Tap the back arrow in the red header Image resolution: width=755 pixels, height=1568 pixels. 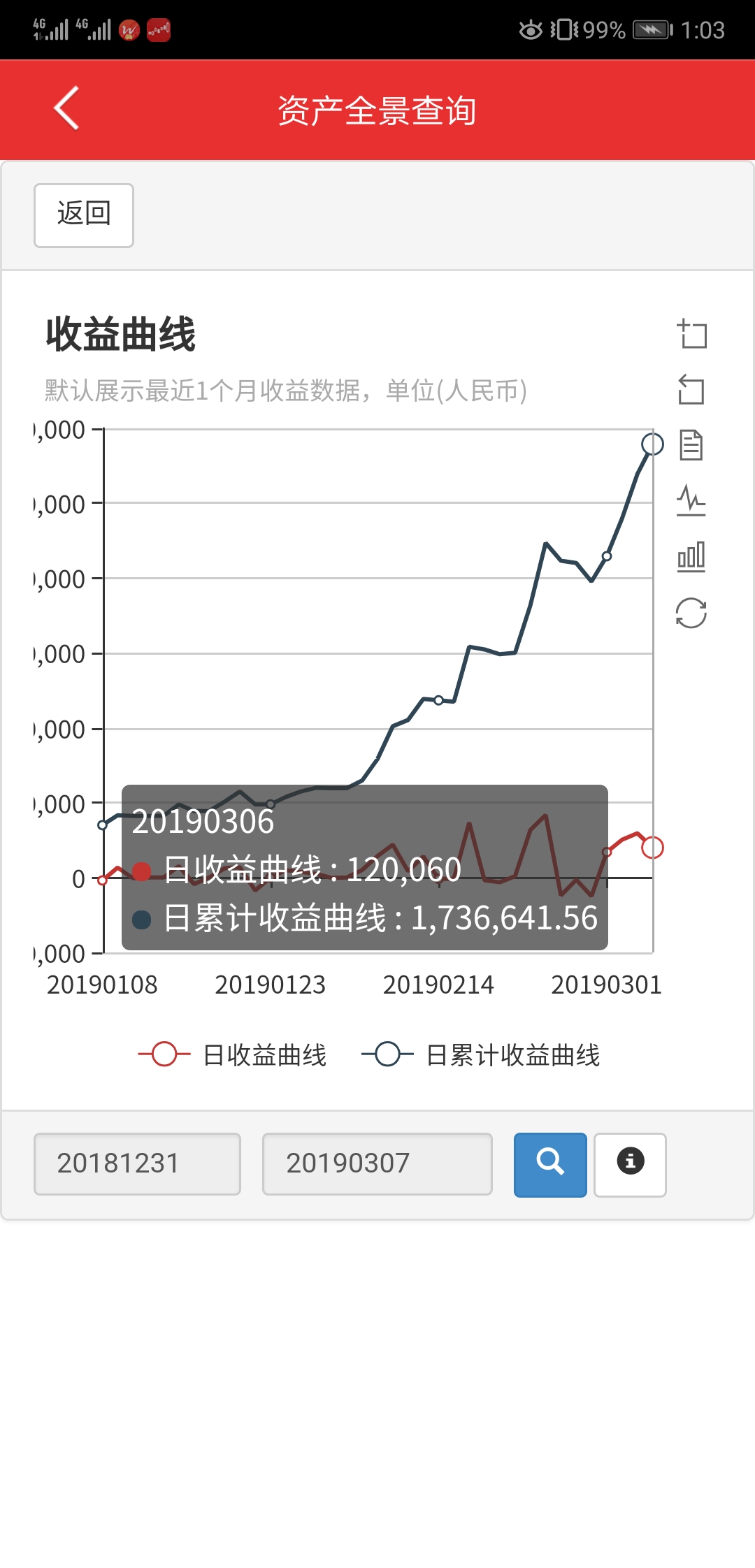[66, 108]
